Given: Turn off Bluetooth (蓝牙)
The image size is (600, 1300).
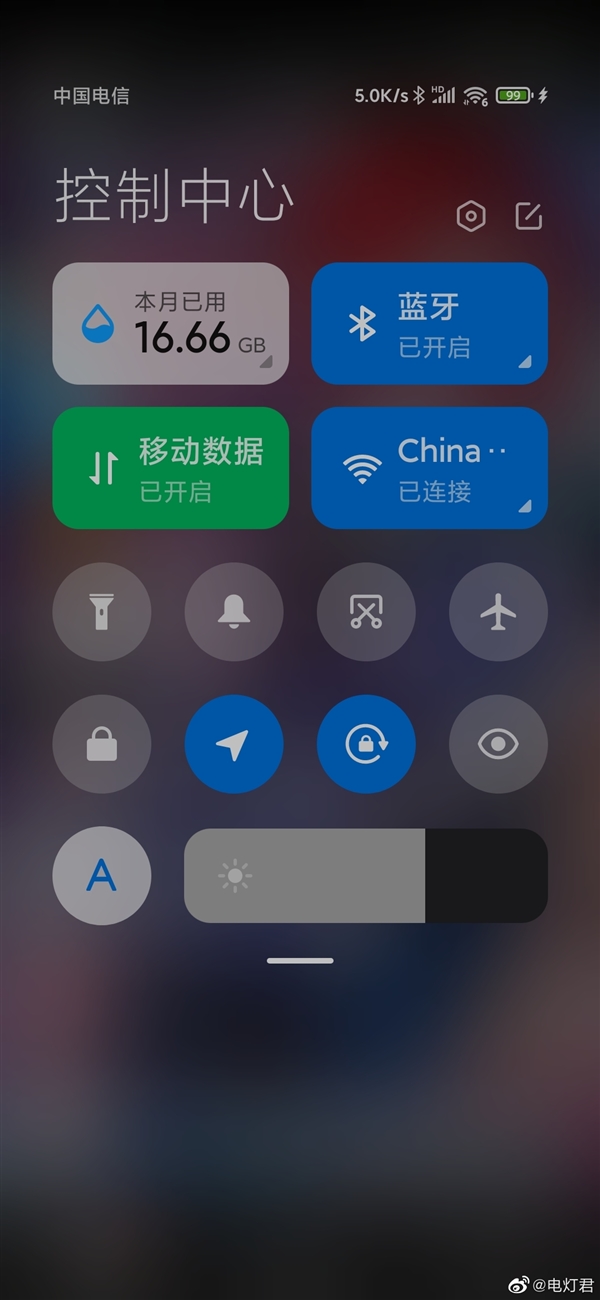Looking at the screenshot, I should pos(429,323).
